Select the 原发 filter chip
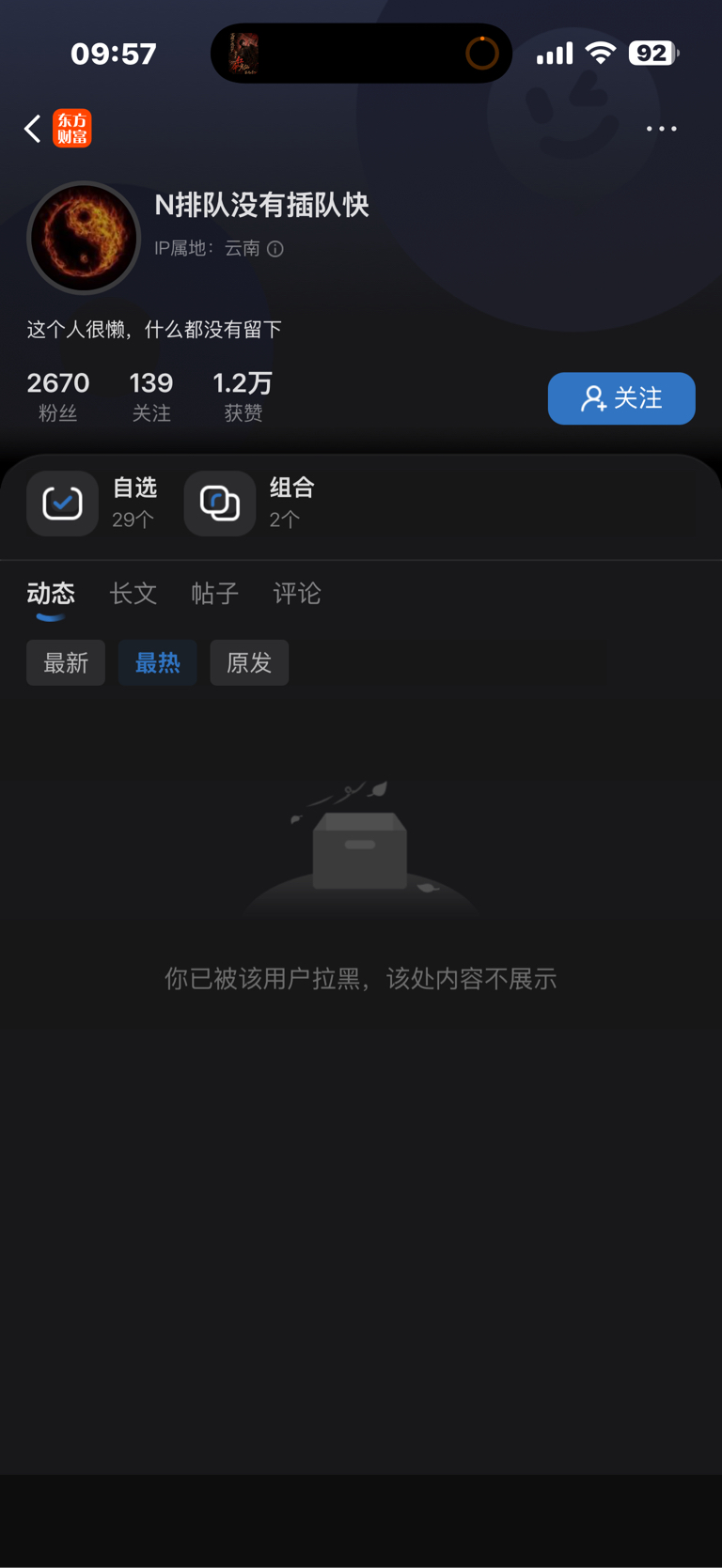722x1568 pixels. (x=249, y=663)
